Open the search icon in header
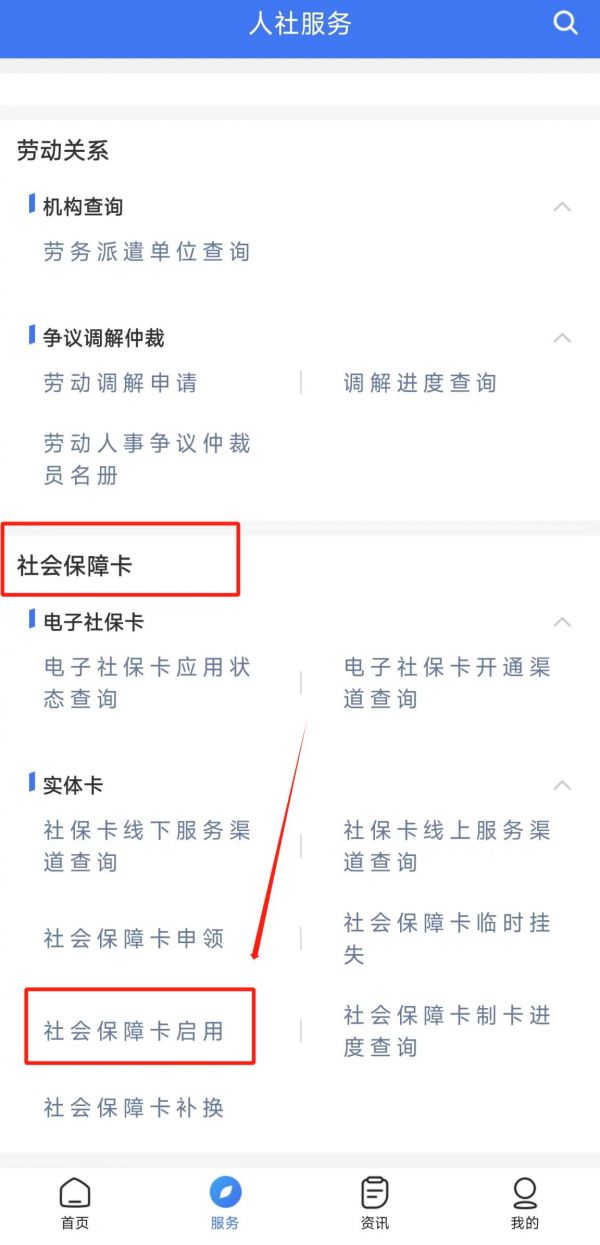The width and height of the screenshot is (600, 1245). (566, 22)
